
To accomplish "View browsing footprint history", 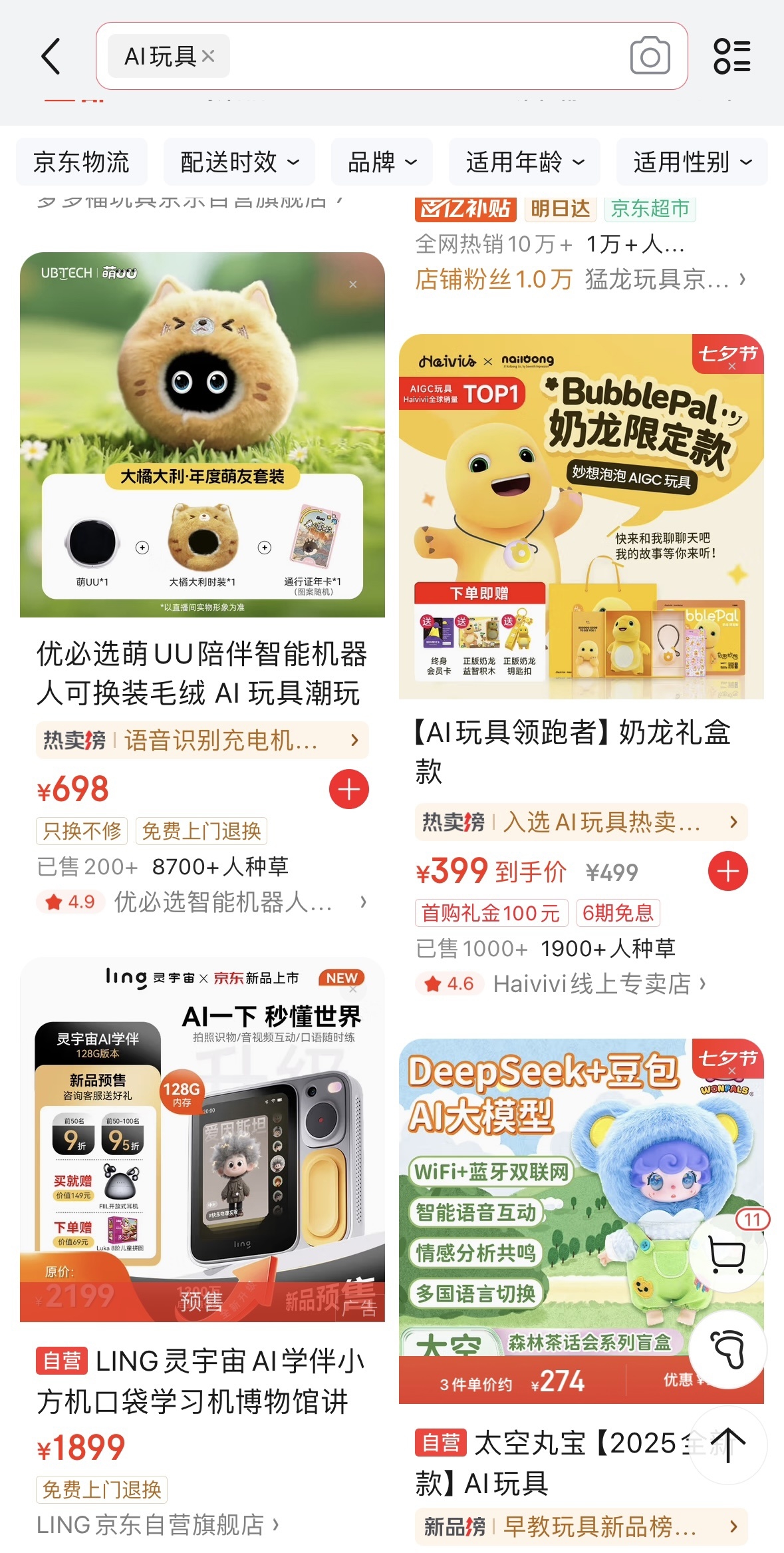I will tap(727, 1349).
